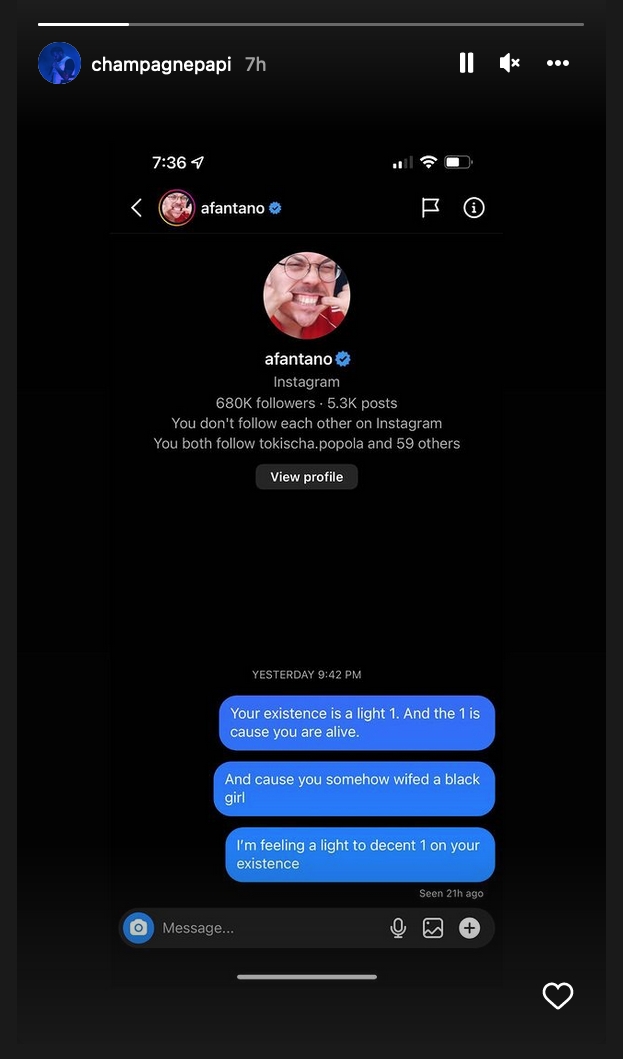Like this story with the heart

557,996
